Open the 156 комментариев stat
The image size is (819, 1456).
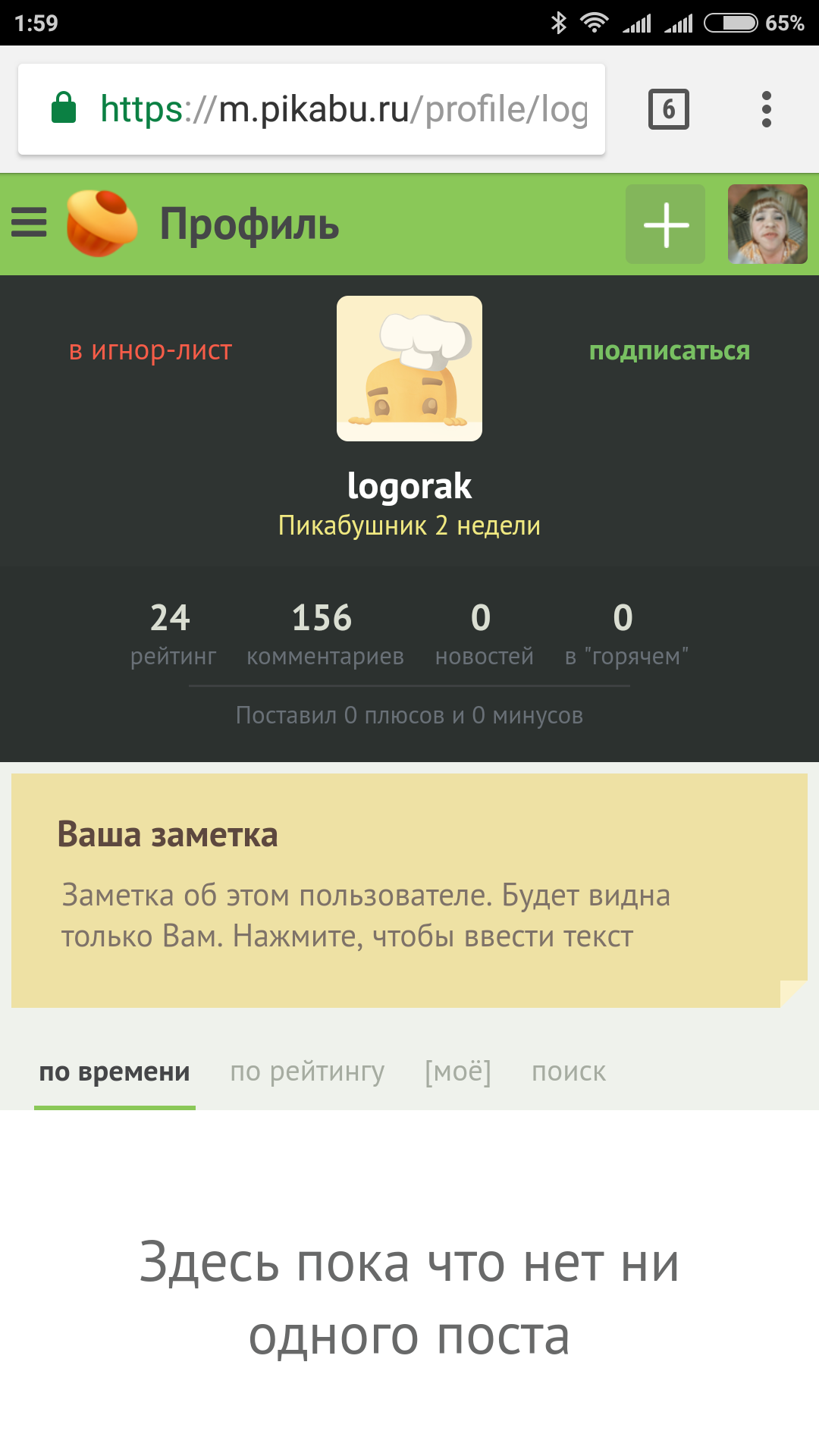(325, 634)
